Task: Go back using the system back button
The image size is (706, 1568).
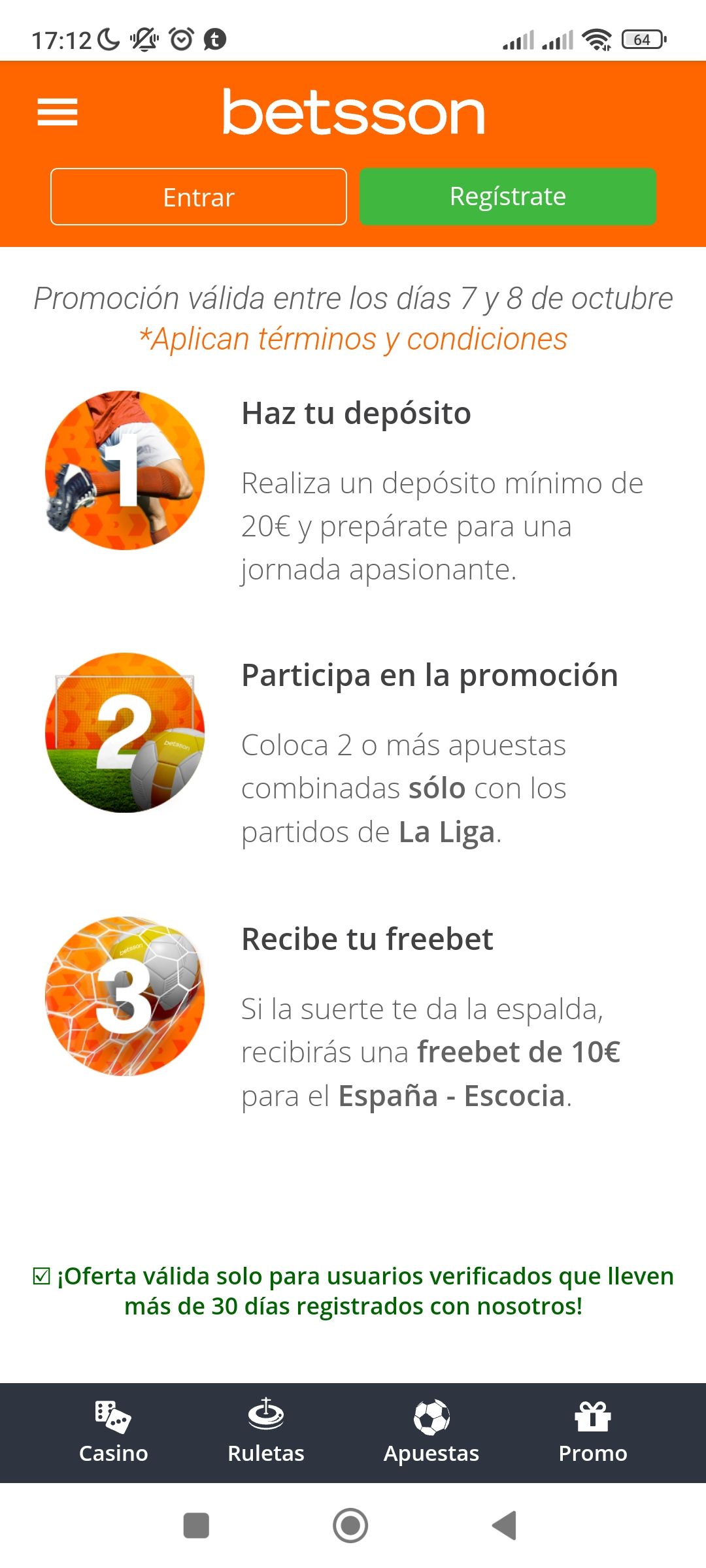Action: tap(504, 1526)
